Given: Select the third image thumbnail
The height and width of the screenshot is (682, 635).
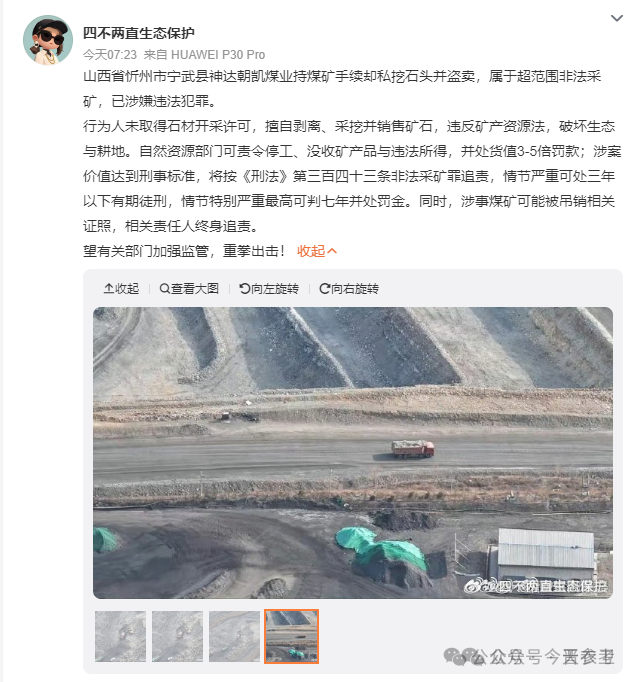Looking at the screenshot, I should tap(234, 636).
